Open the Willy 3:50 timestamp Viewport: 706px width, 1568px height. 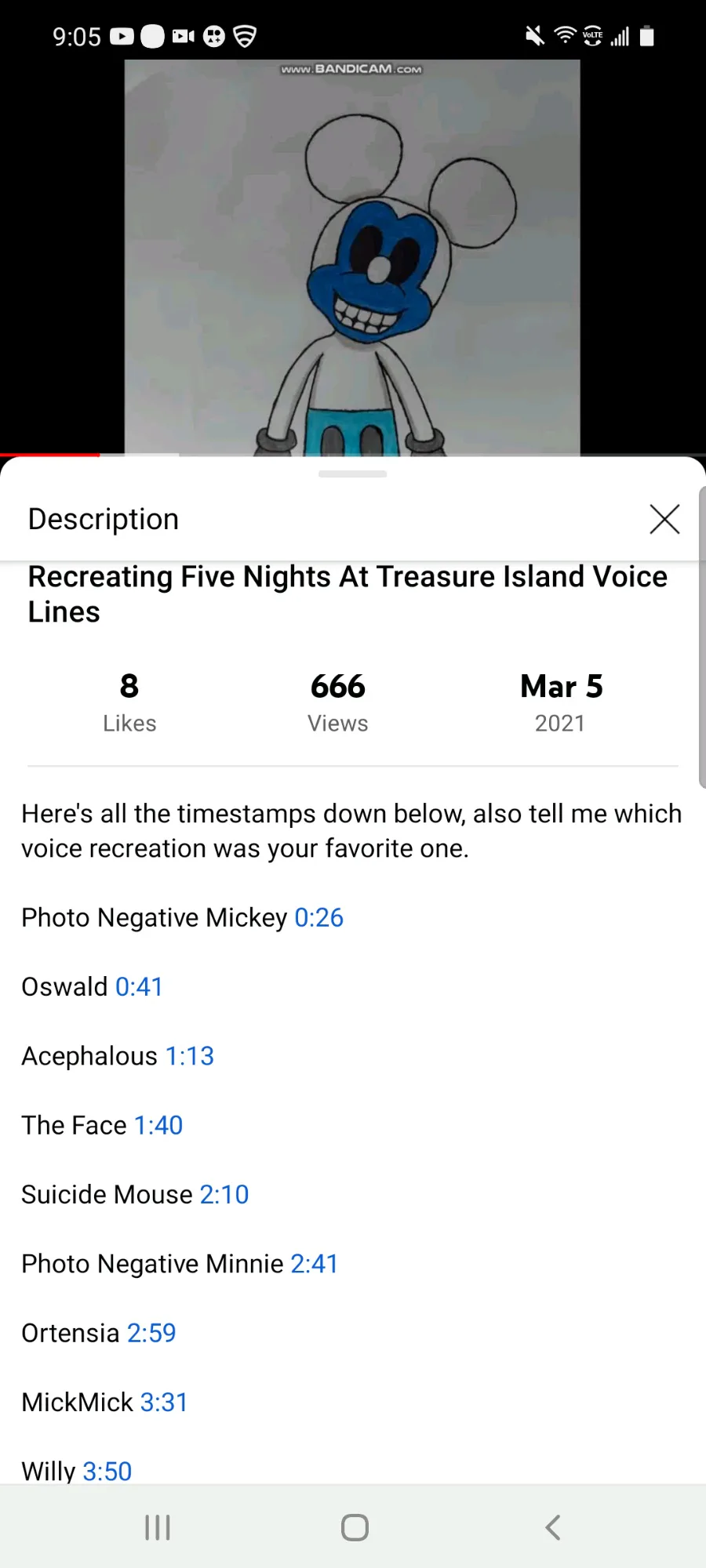coord(107,1471)
